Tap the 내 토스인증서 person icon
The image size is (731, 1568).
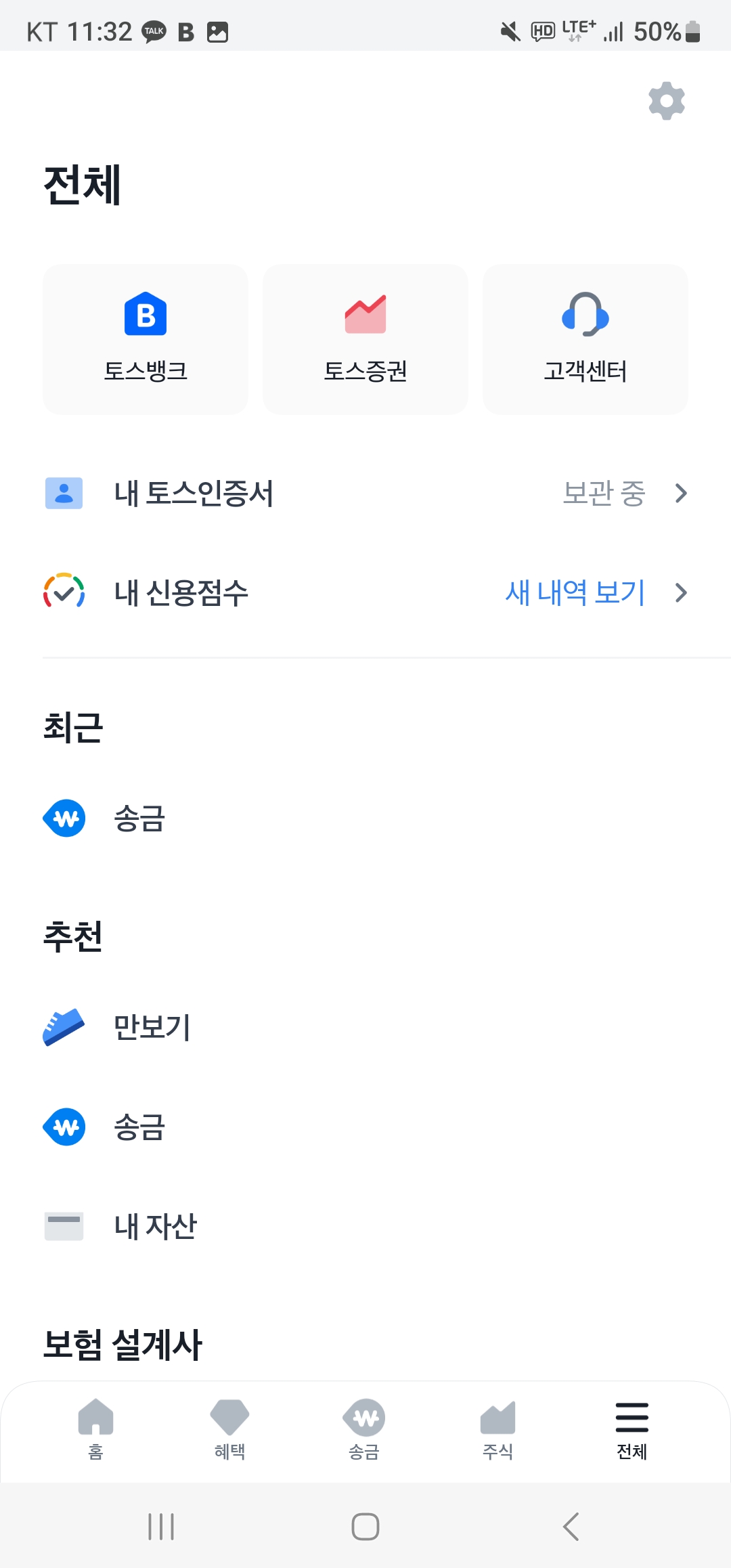coord(64,494)
